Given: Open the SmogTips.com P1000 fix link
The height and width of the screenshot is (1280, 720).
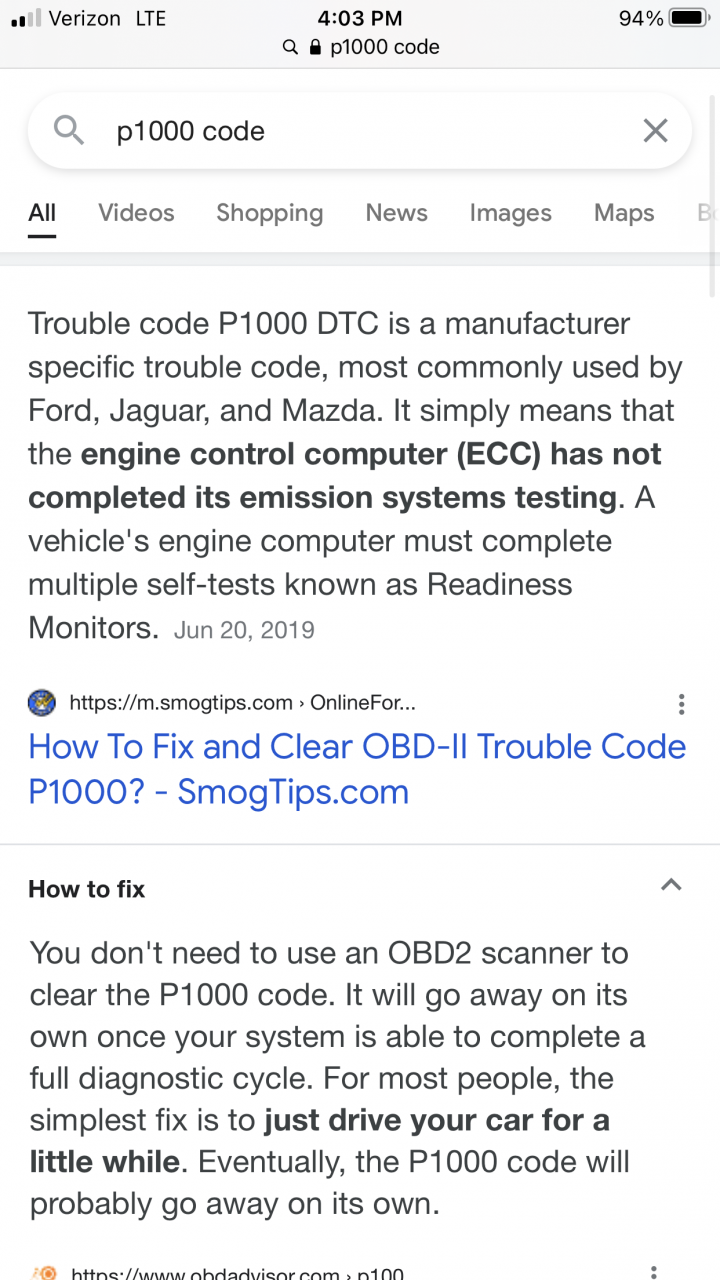Looking at the screenshot, I should tap(357, 769).
